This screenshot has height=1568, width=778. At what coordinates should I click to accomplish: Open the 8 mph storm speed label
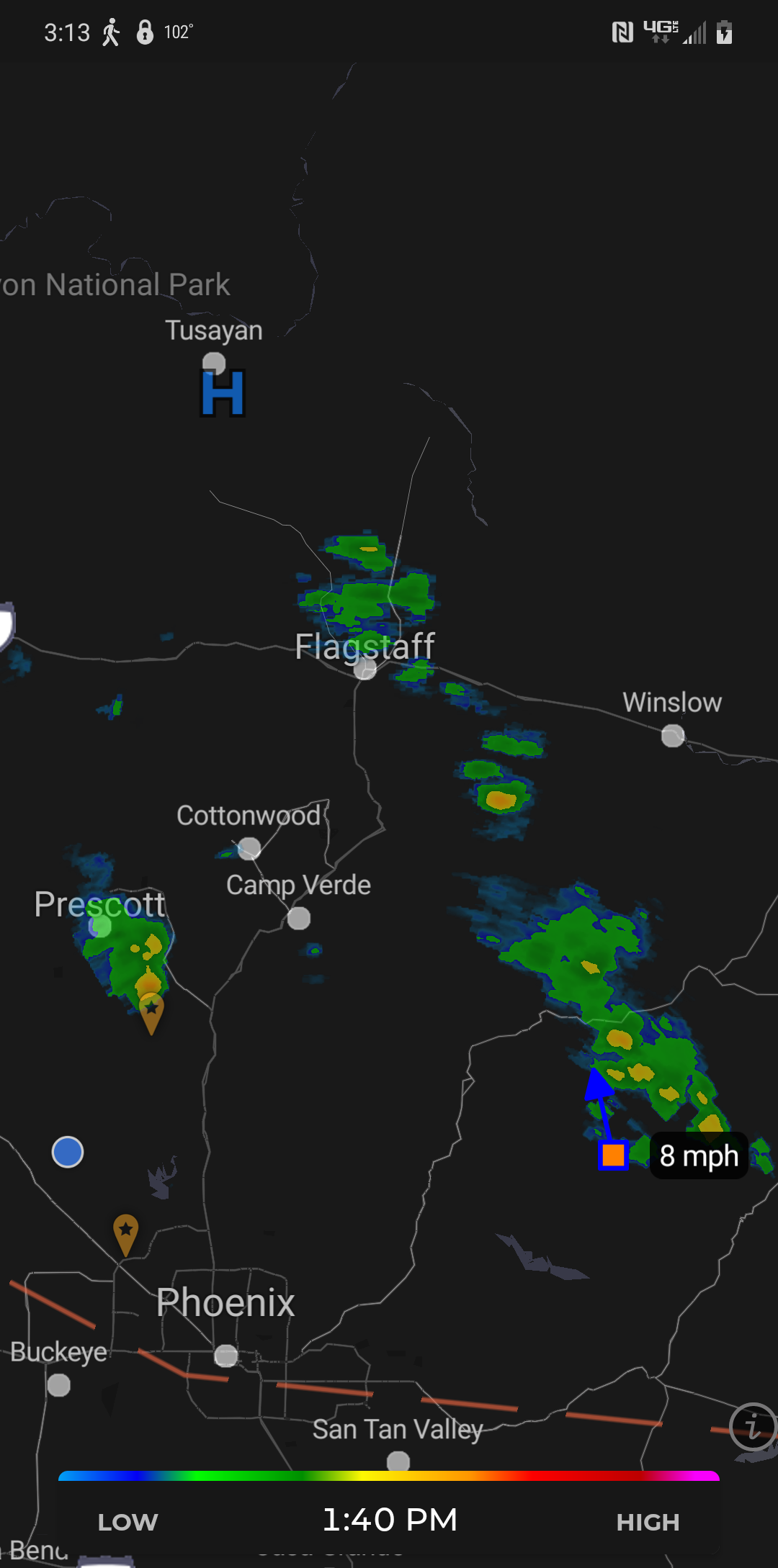(x=699, y=1155)
